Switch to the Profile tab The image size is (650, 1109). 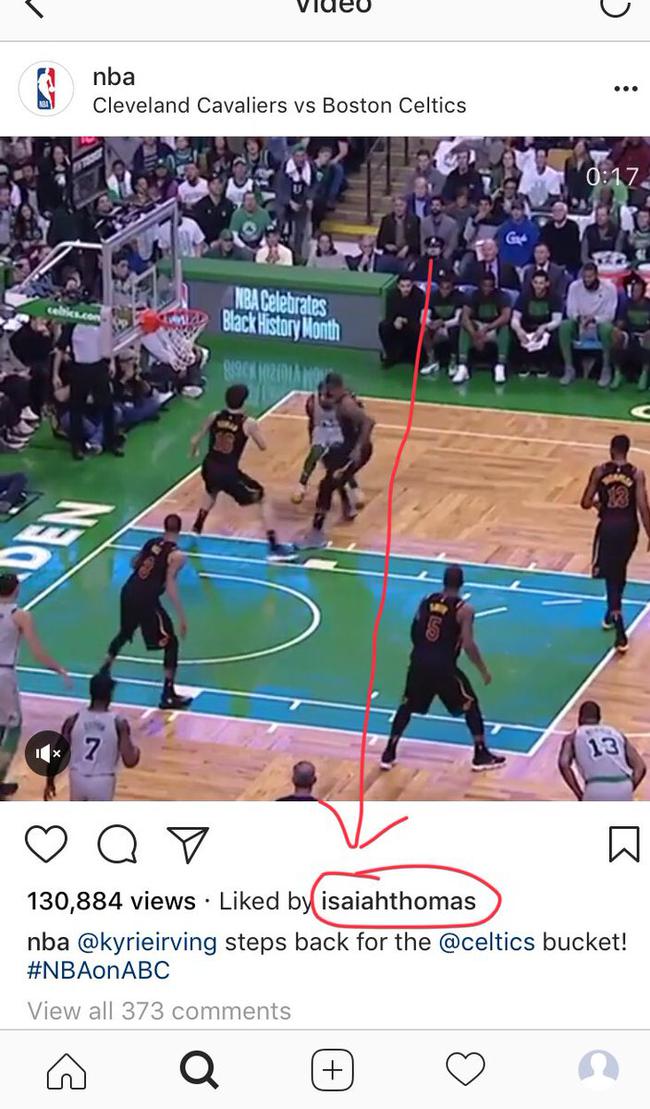point(597,1071)
